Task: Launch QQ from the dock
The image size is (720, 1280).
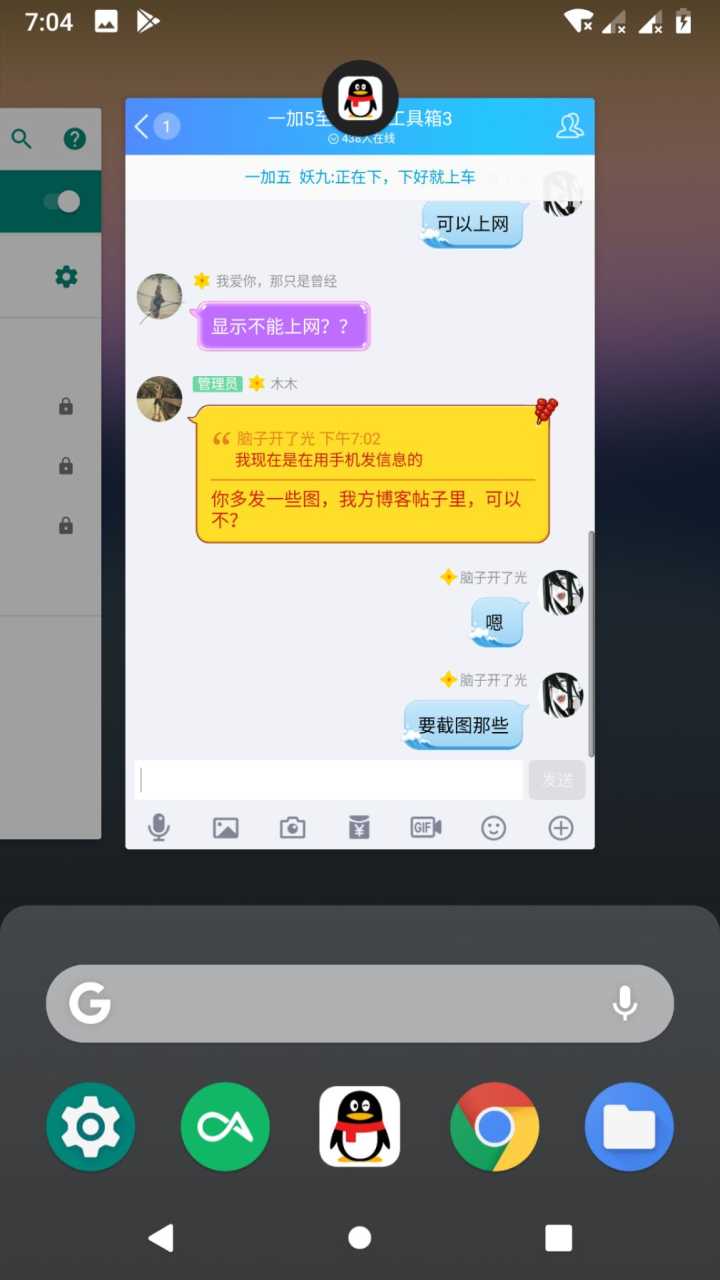Action: tap(360, 1127)
